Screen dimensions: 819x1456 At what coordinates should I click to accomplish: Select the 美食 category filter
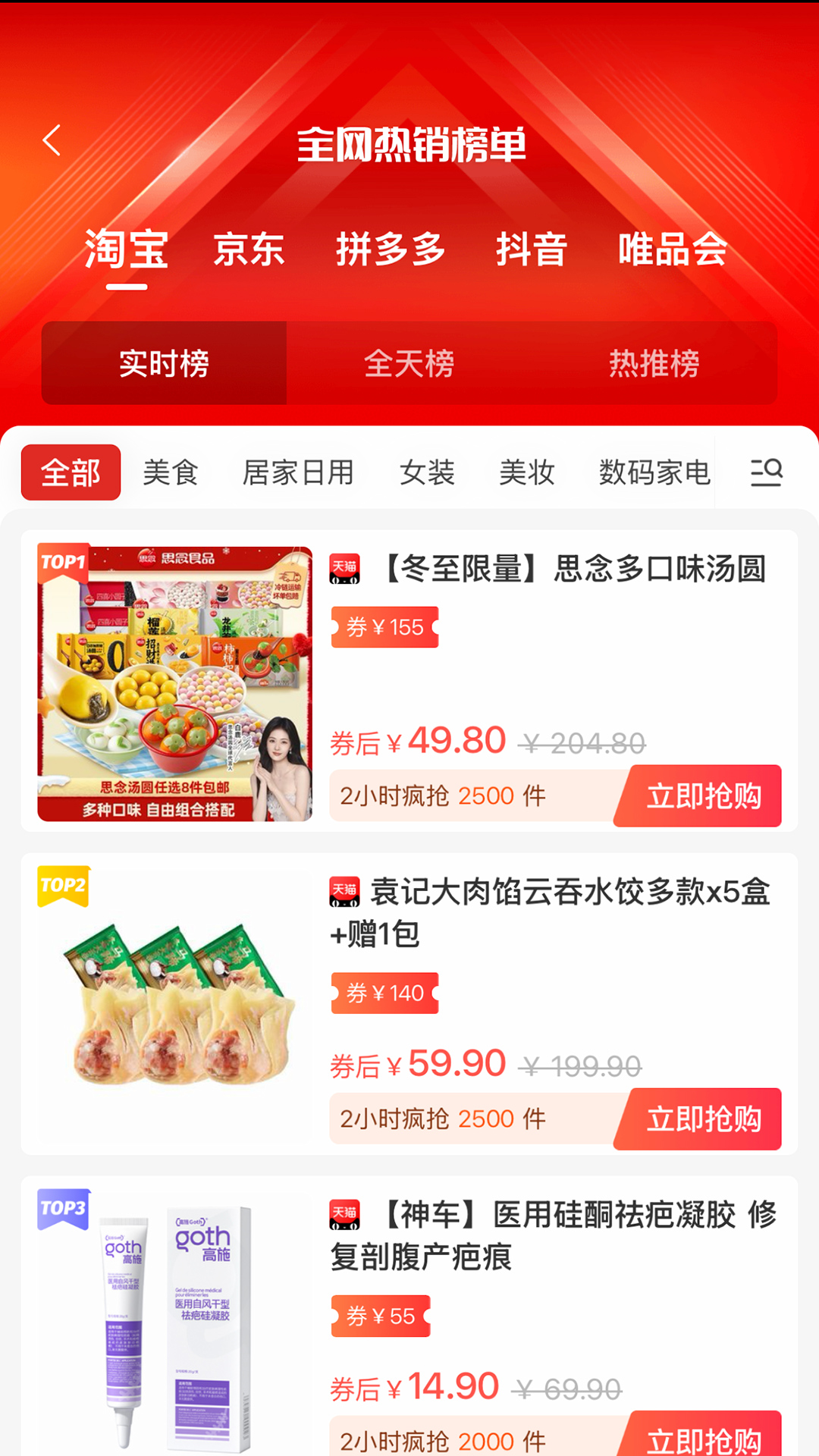(171, 472)
